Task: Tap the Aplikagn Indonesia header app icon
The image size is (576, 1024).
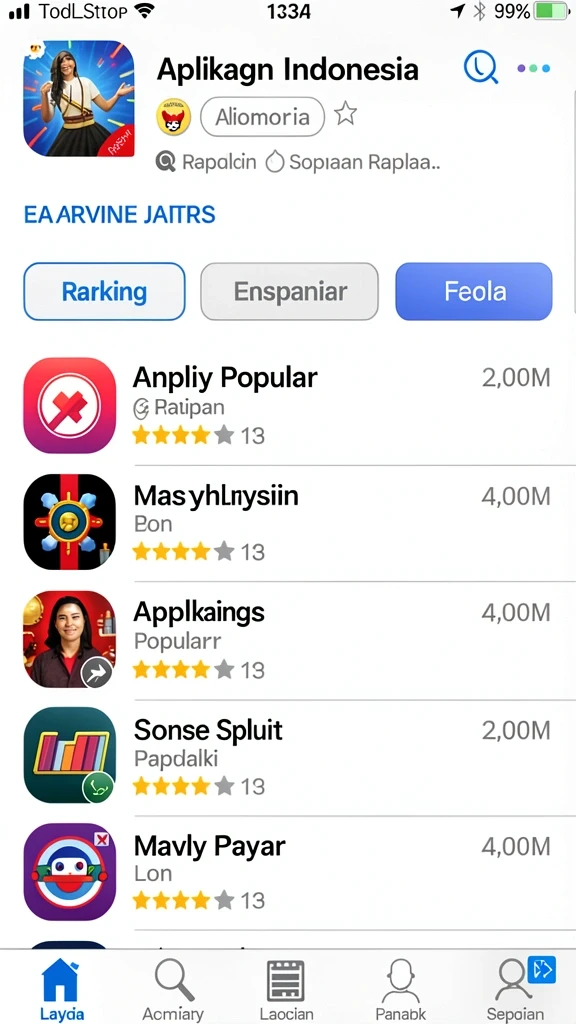Action: pos(79,99)
